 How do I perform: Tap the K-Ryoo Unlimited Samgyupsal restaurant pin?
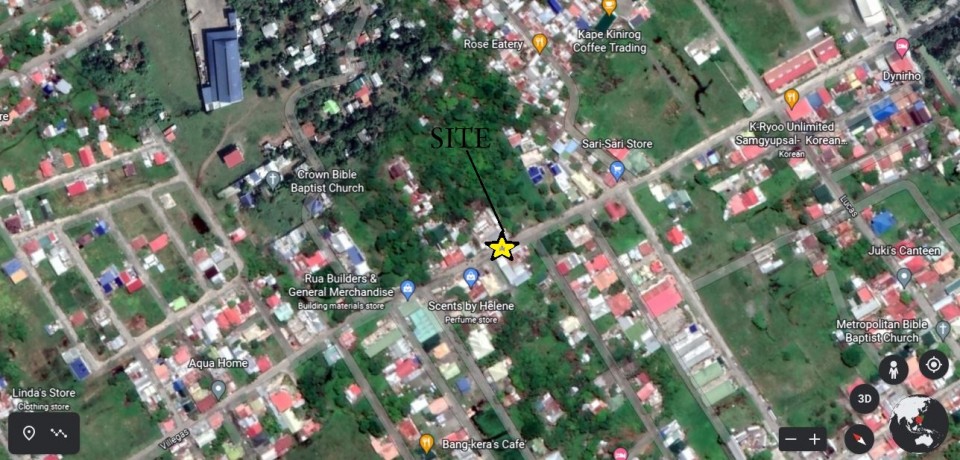791,99
